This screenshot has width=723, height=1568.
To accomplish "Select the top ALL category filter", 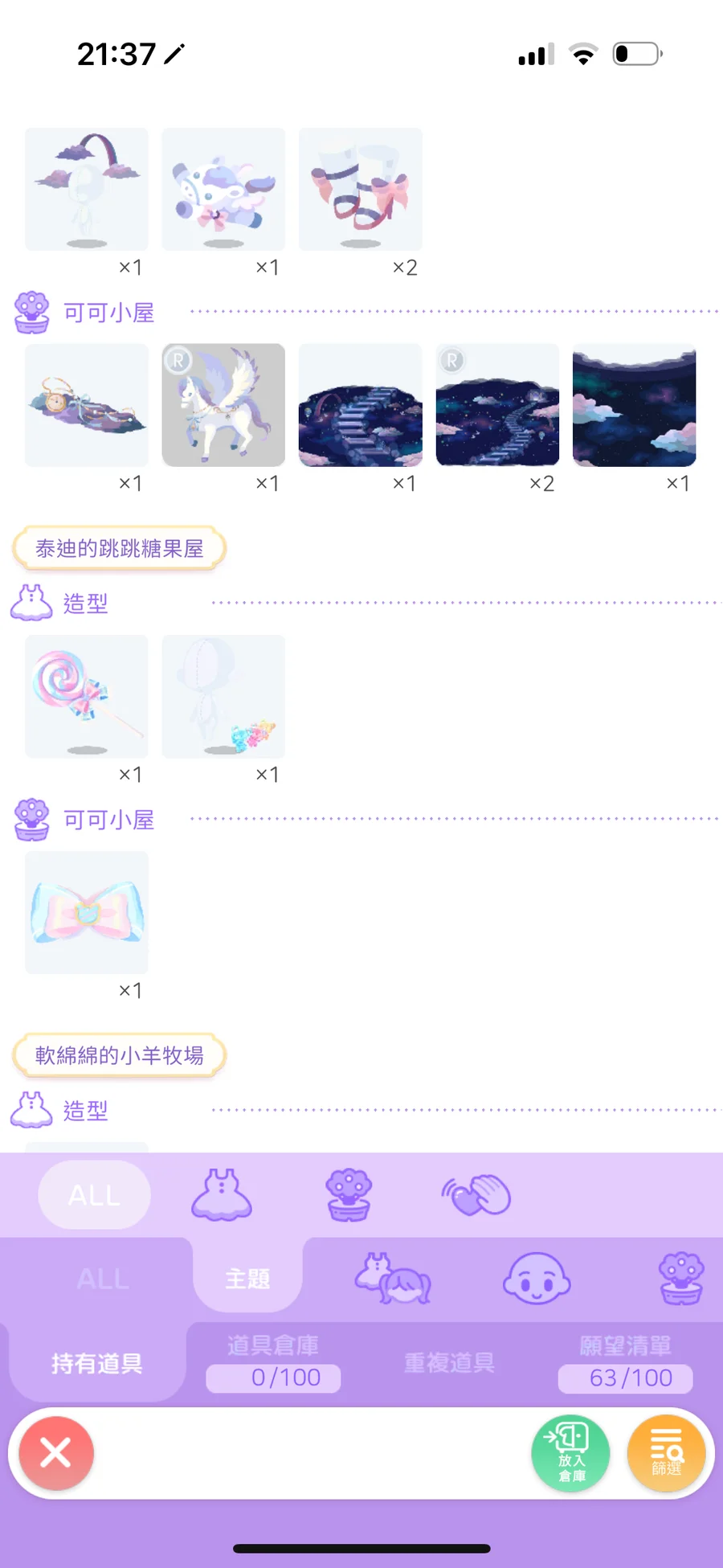I will pos(94,1195).
